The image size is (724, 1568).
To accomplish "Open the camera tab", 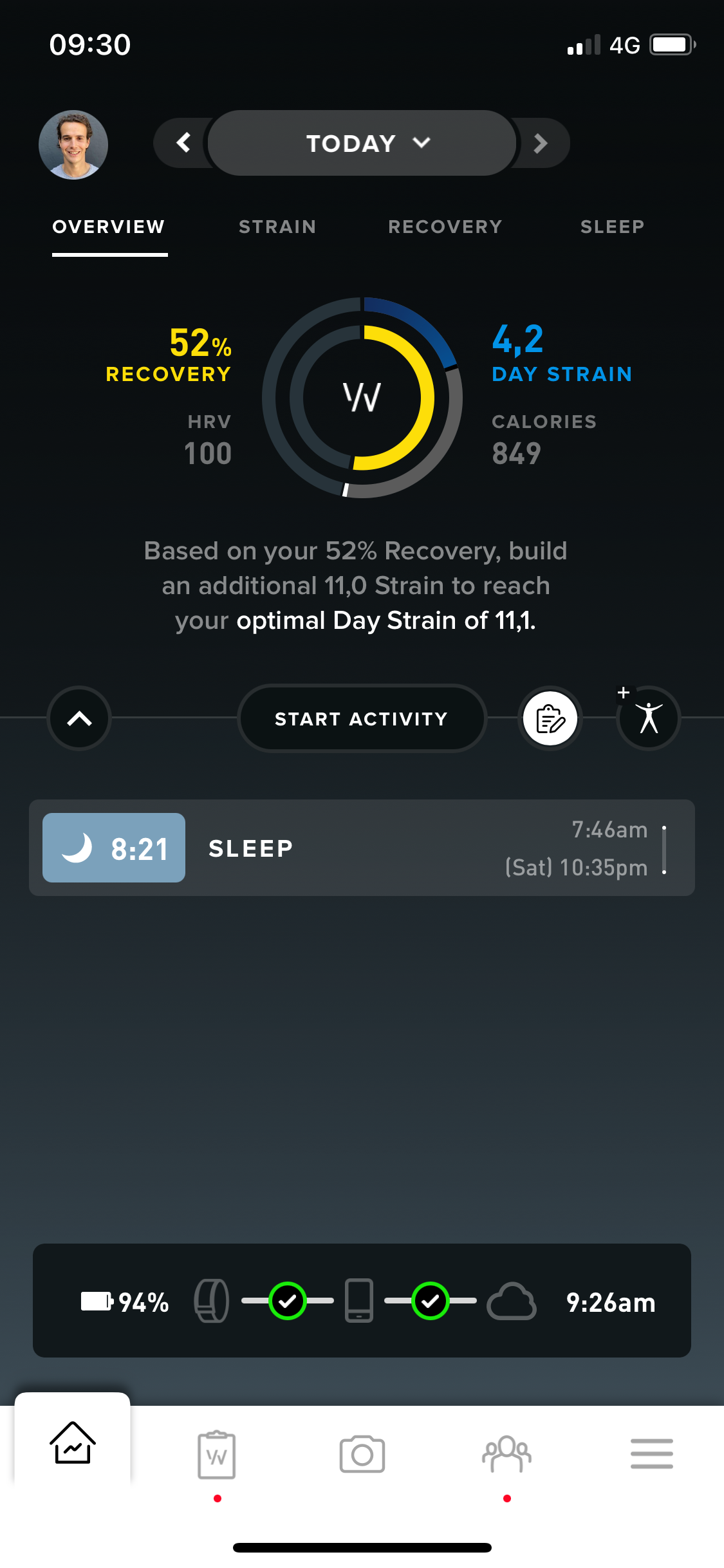I will (x=362, y=1455).
